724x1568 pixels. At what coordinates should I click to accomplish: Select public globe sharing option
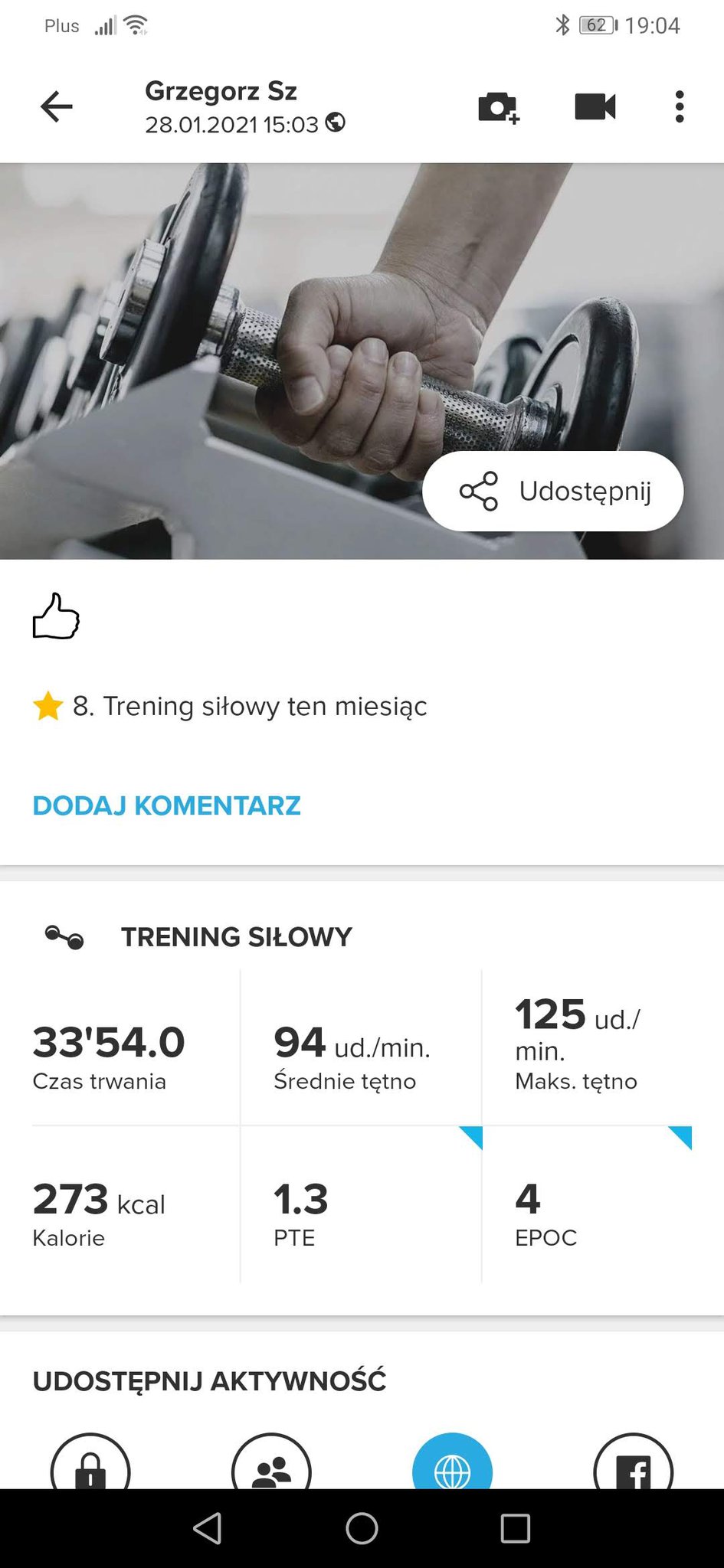pos(452,1466)
